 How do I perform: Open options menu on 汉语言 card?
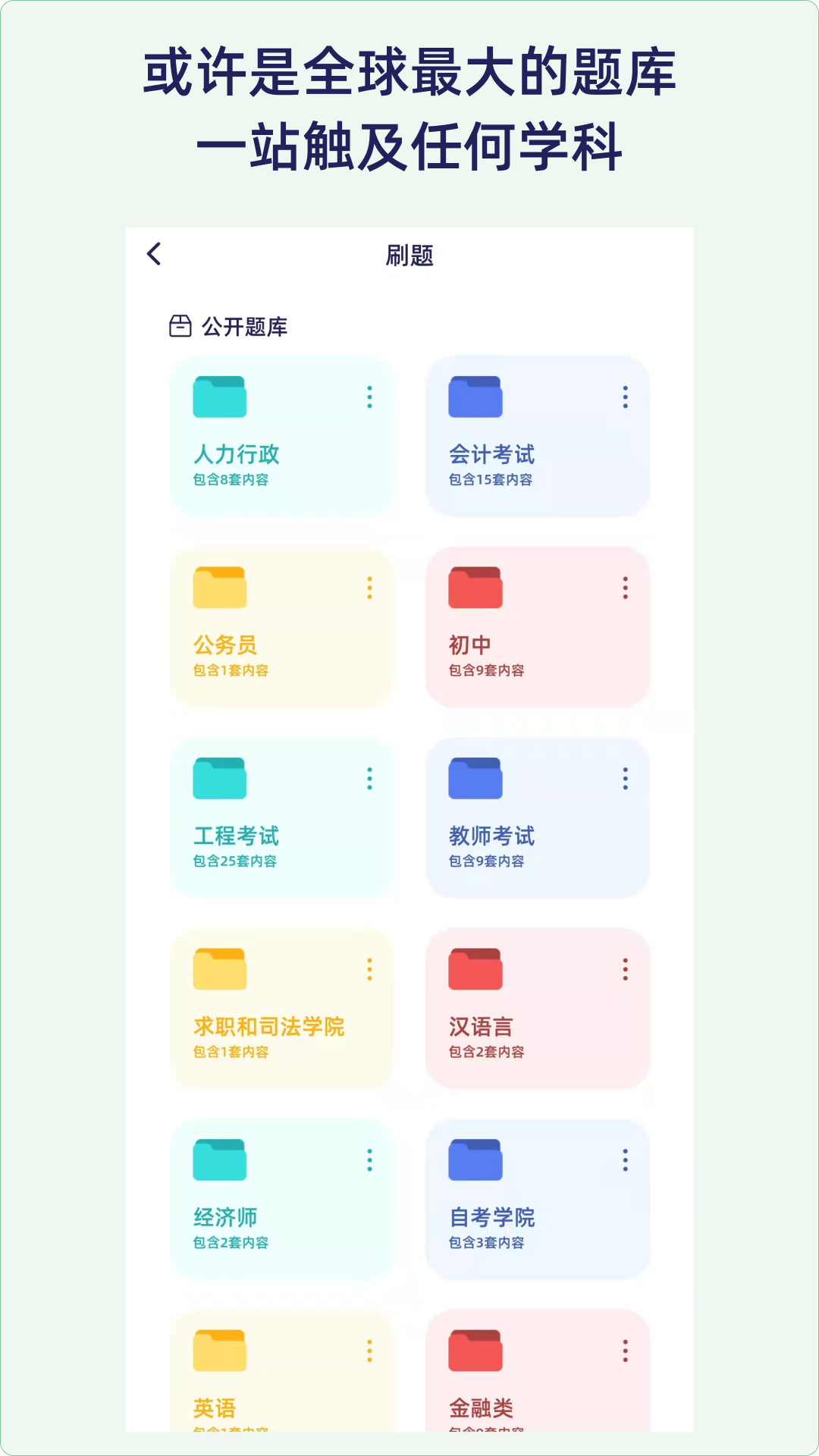pos(625,968)
